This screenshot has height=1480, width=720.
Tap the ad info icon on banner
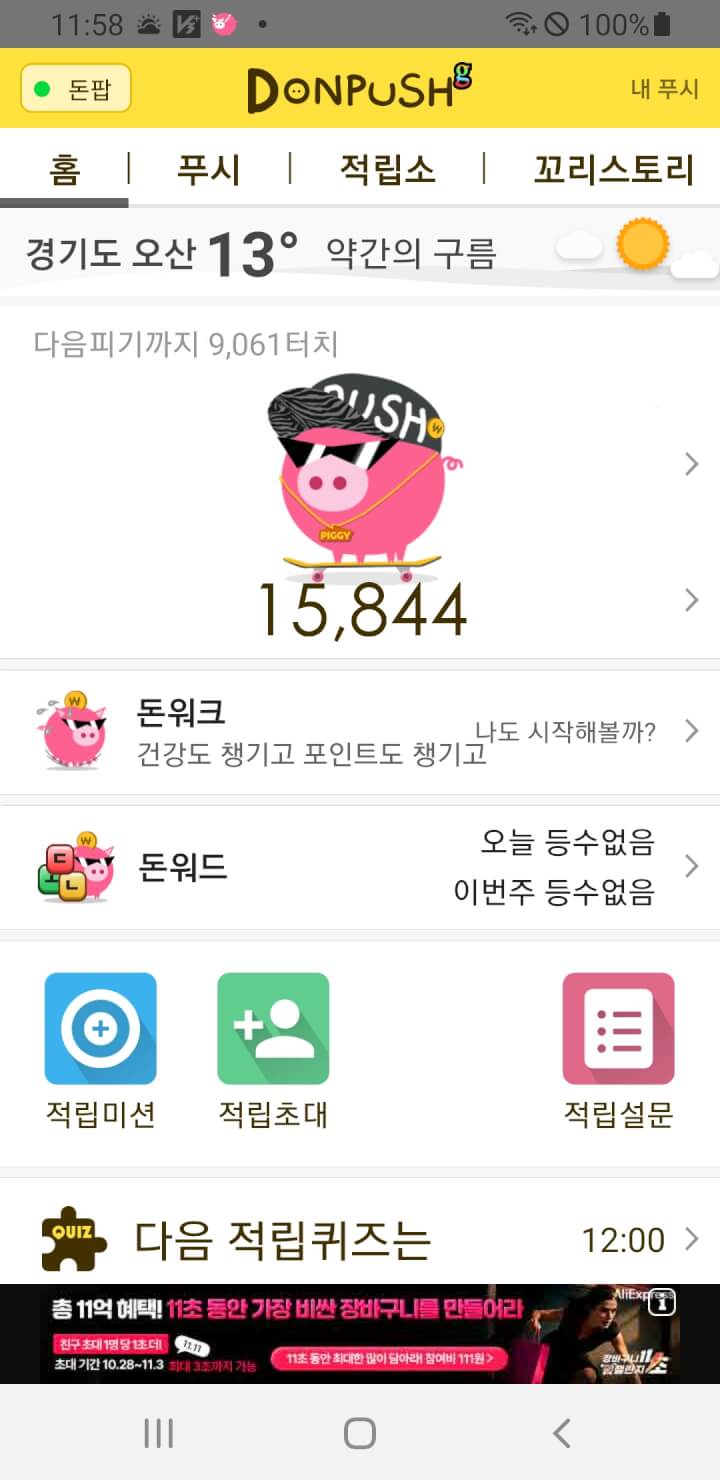(663, 1303)
